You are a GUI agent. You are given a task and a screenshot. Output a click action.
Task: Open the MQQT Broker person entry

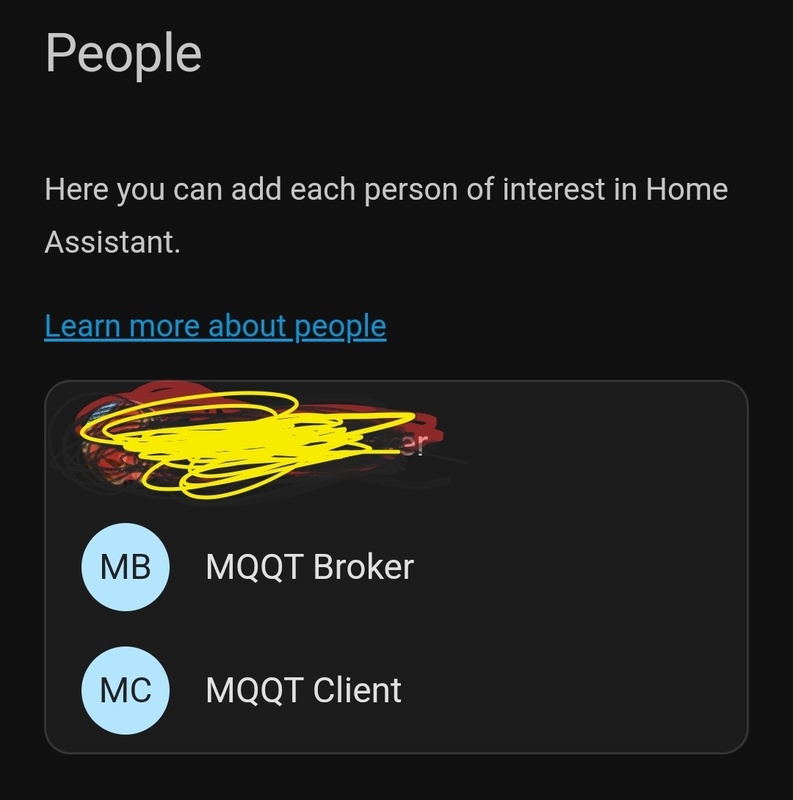pos(309,567)
